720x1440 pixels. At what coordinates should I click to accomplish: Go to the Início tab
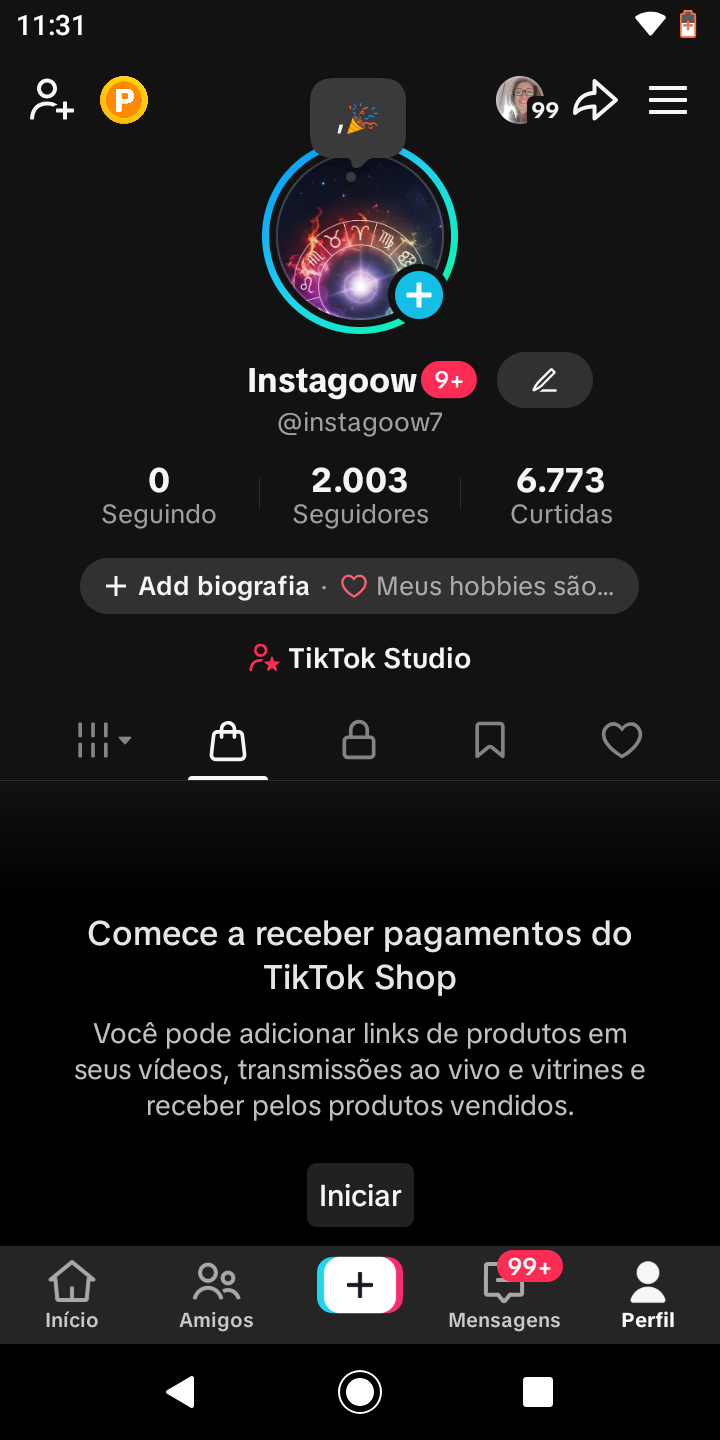[x=72, y=1294]
